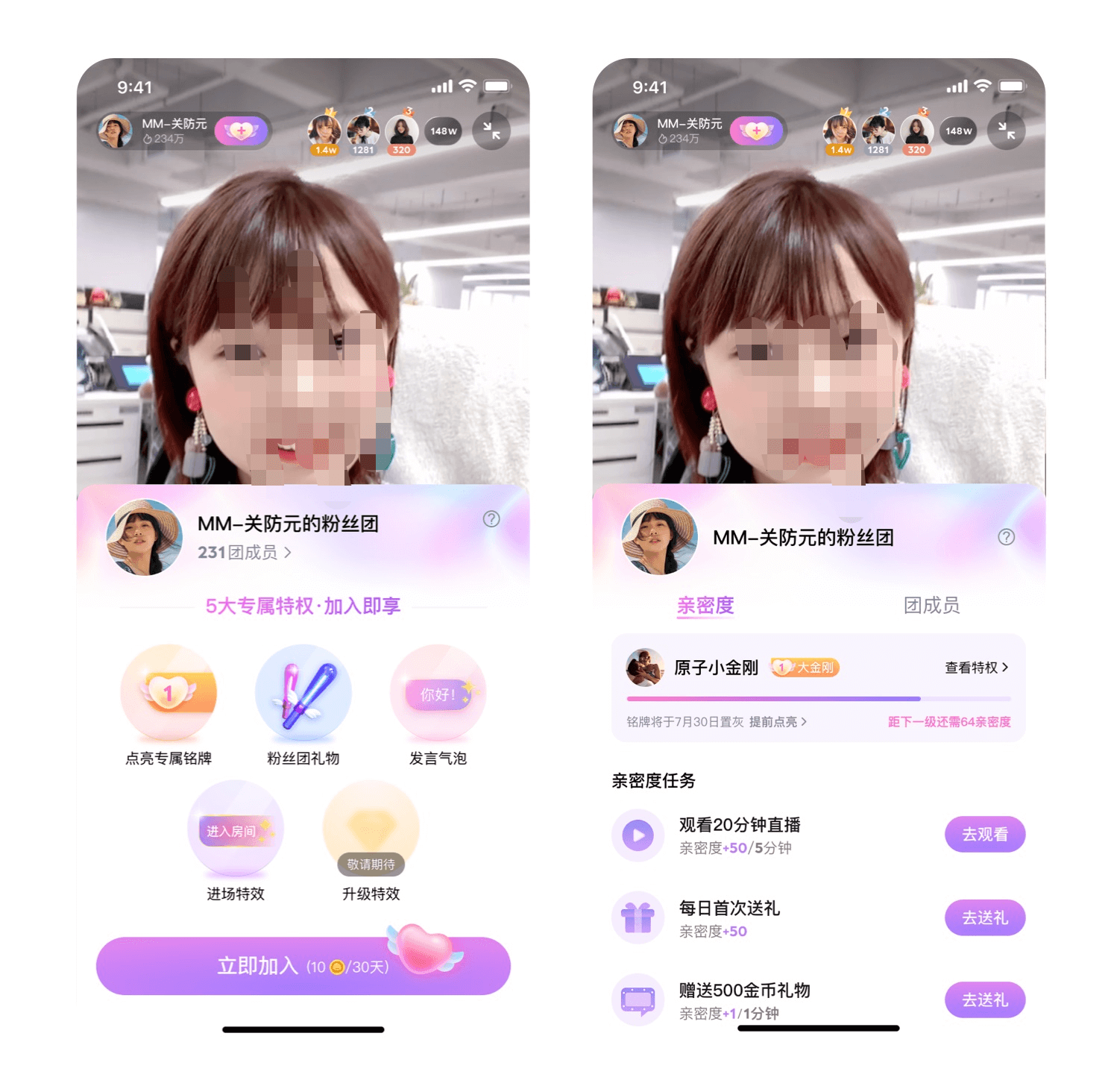Switch to the 团成员 tab
The height and width of the screenshot is (1092, 1111).
tap(931, 605)
